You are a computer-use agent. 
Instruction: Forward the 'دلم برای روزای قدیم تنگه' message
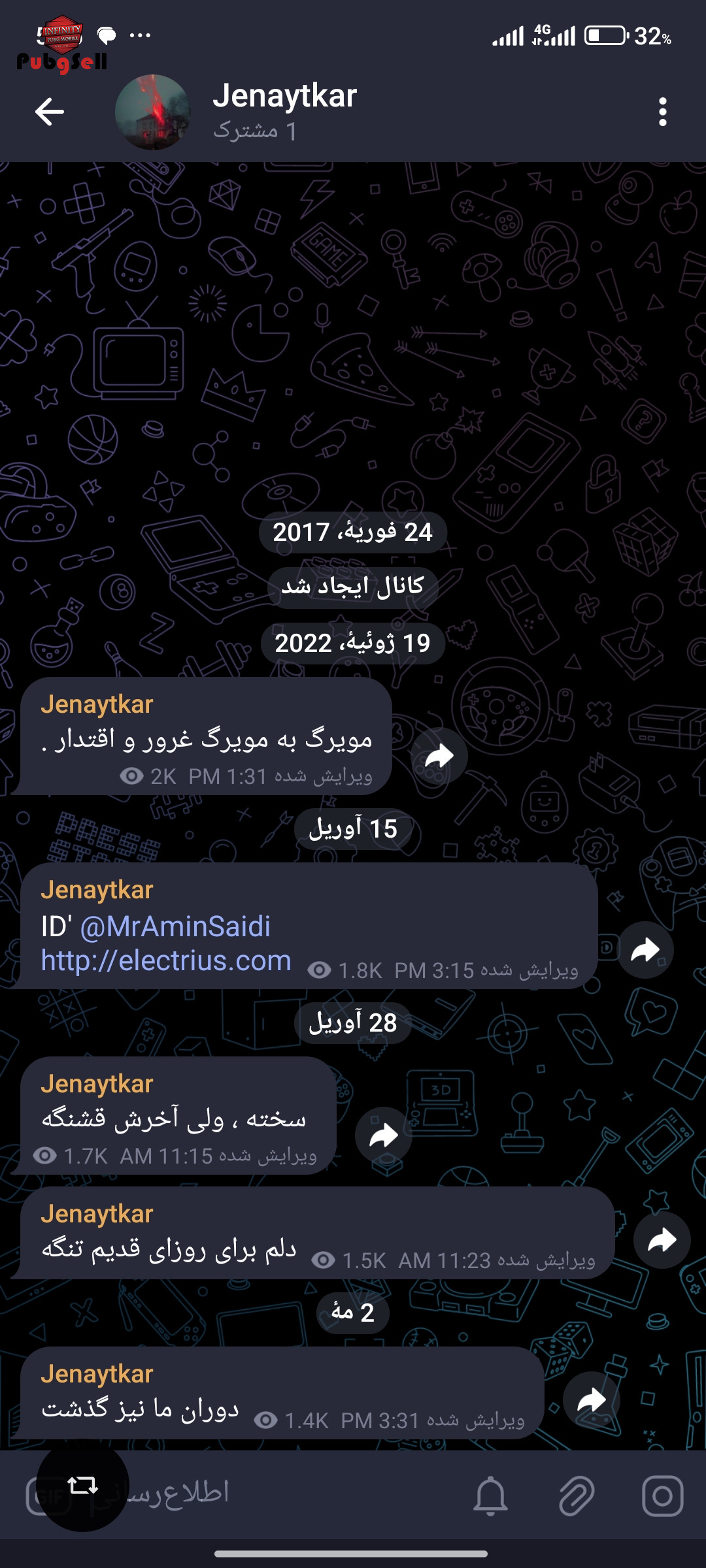662,1240
